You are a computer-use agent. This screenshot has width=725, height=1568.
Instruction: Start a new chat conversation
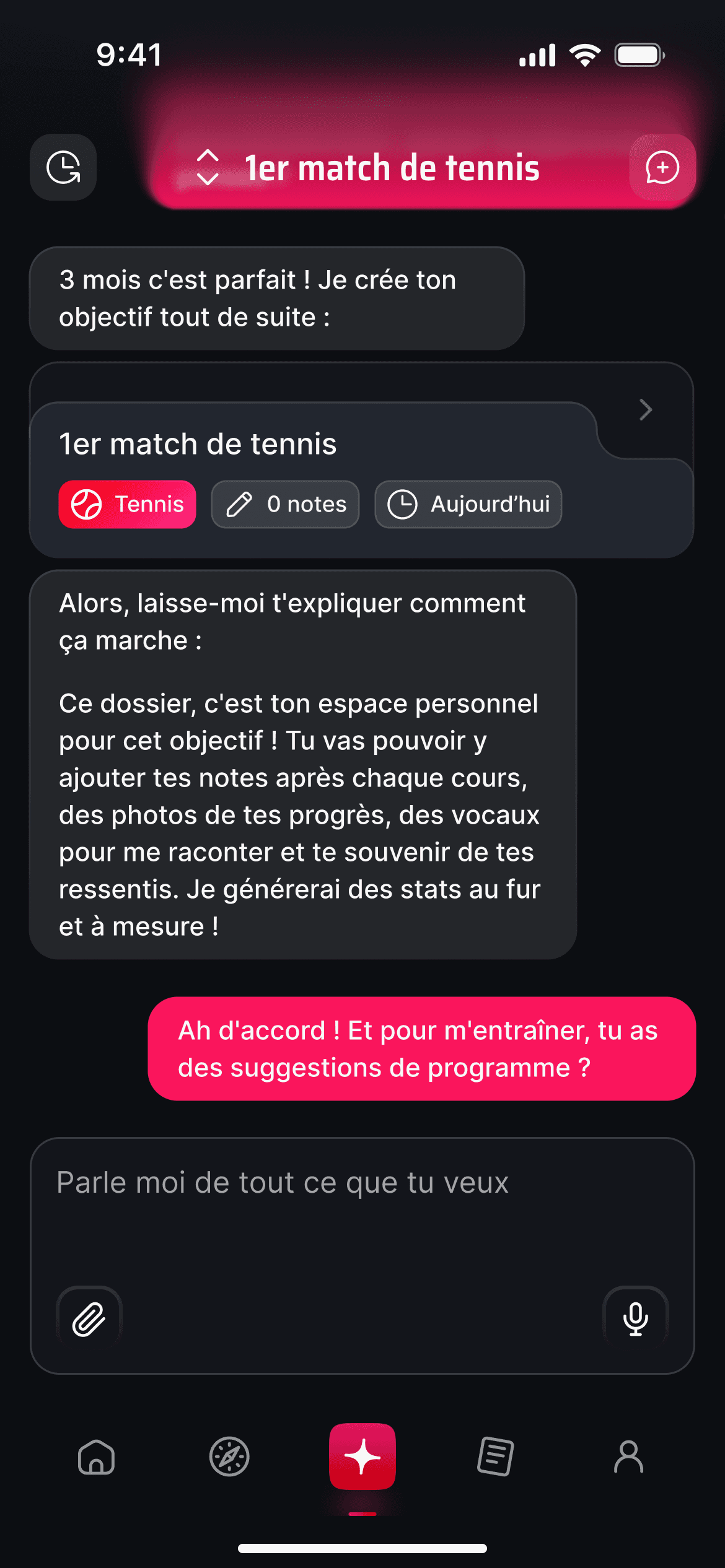click(662, 167)
